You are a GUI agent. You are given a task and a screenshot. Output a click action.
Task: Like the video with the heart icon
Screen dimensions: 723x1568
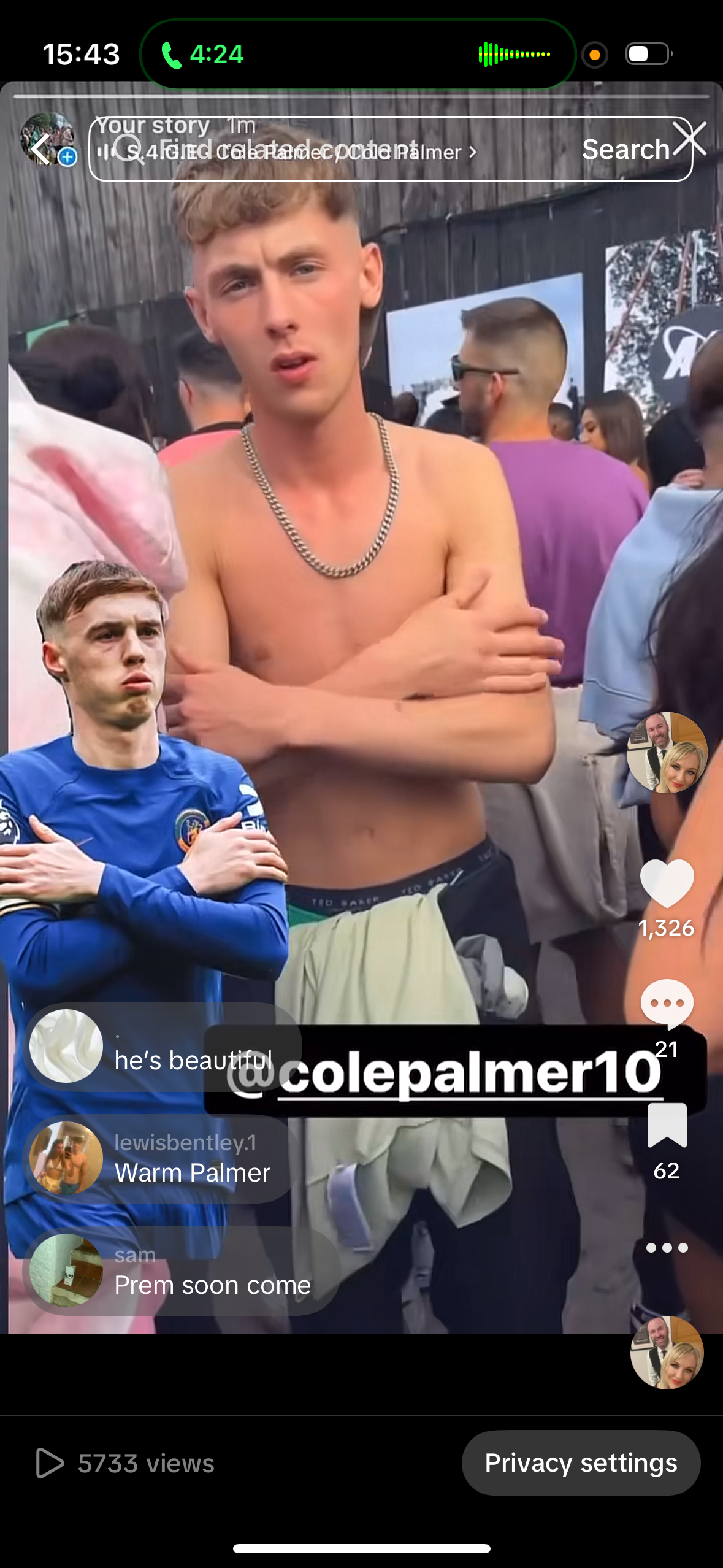667,883
